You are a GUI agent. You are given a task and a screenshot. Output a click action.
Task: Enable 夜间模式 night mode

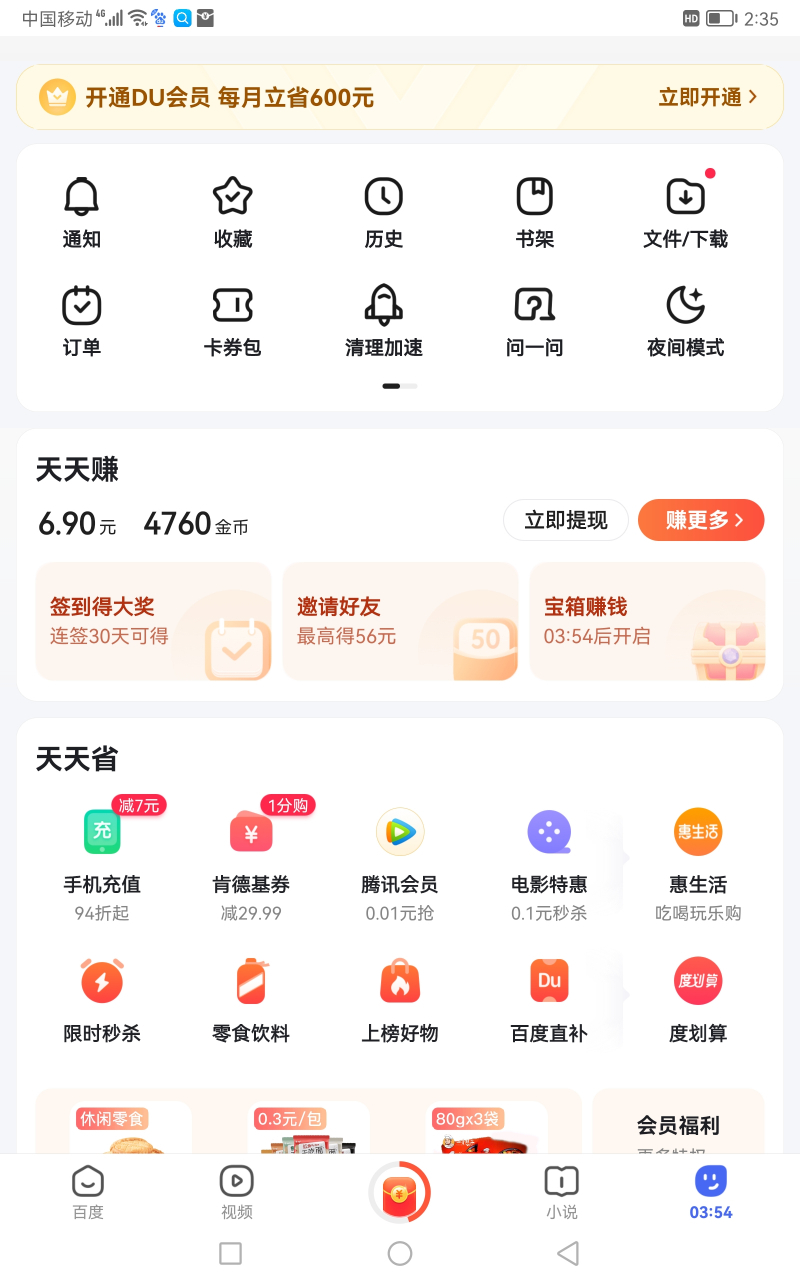(686, 321)
